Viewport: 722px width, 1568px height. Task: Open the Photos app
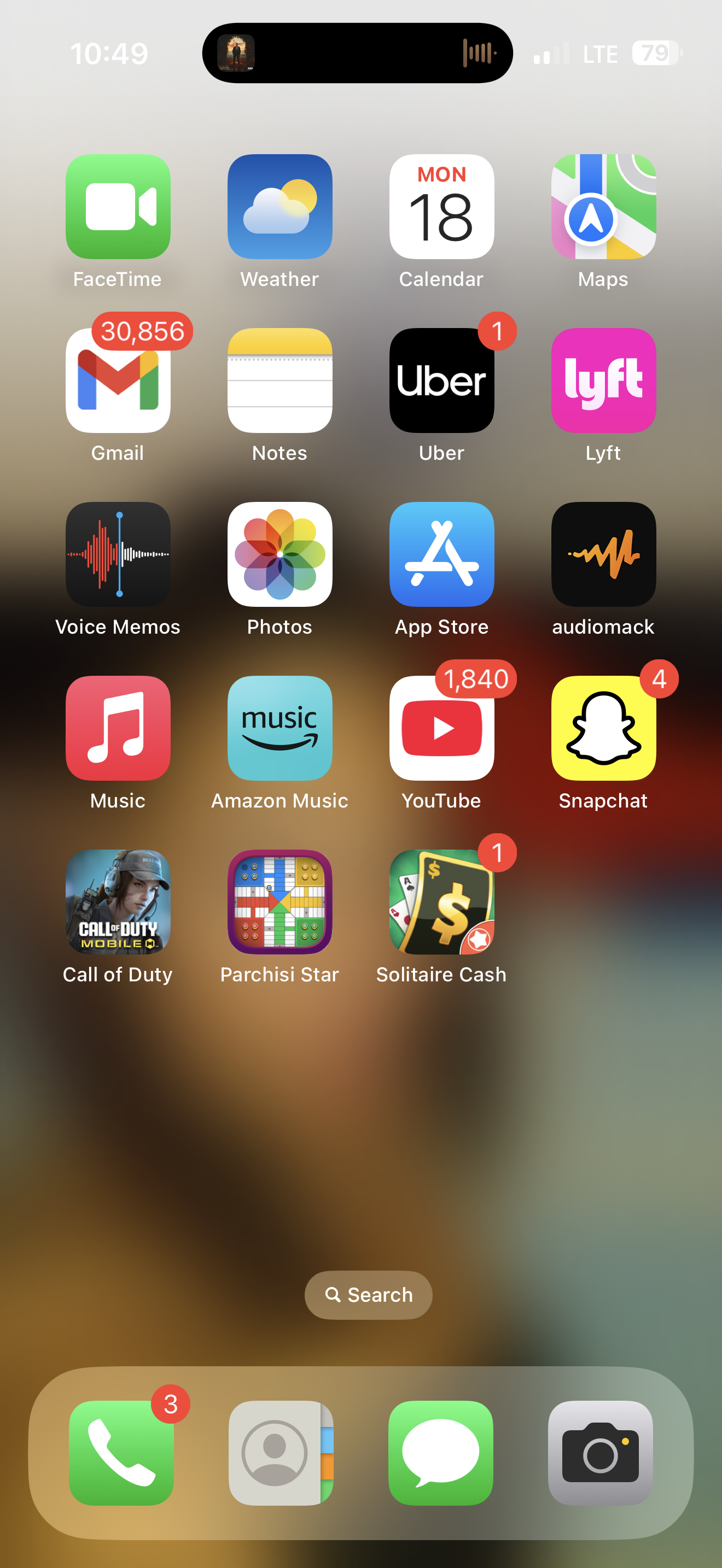[280, 554]
